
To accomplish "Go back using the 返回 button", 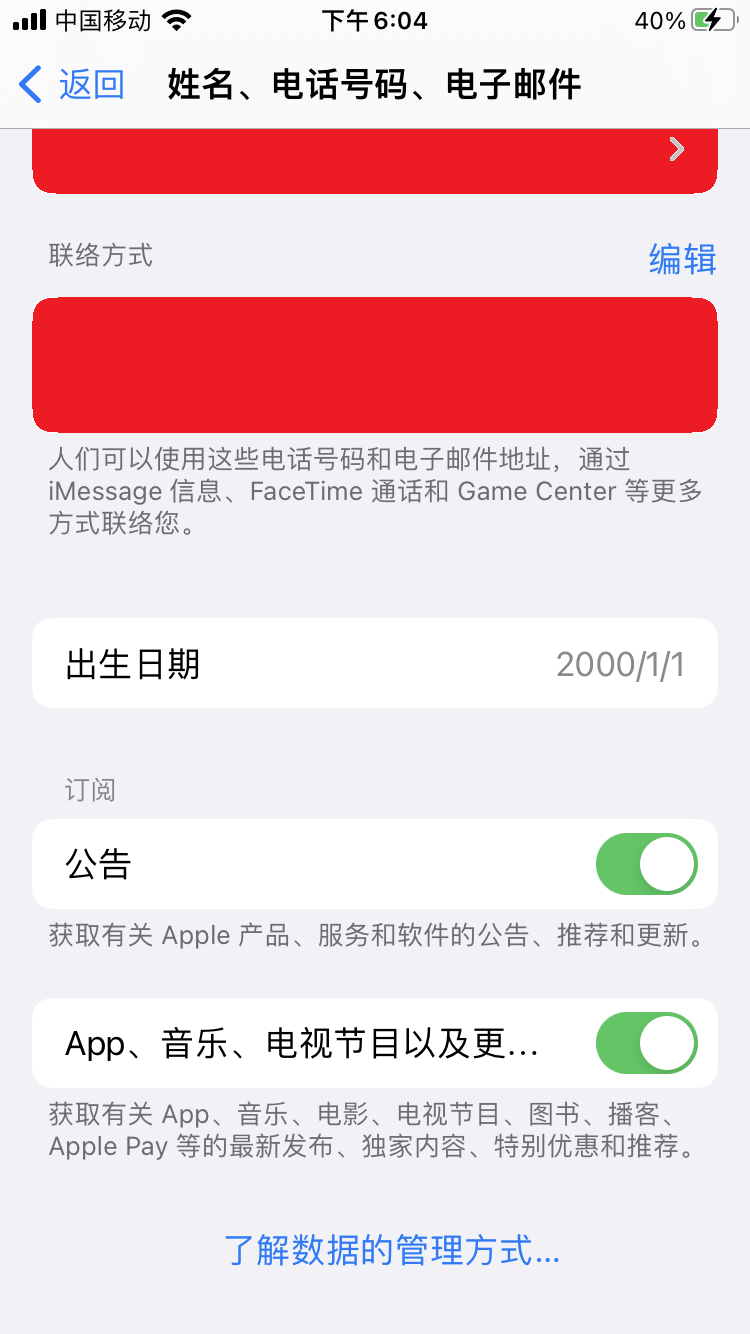I will 72,85.
